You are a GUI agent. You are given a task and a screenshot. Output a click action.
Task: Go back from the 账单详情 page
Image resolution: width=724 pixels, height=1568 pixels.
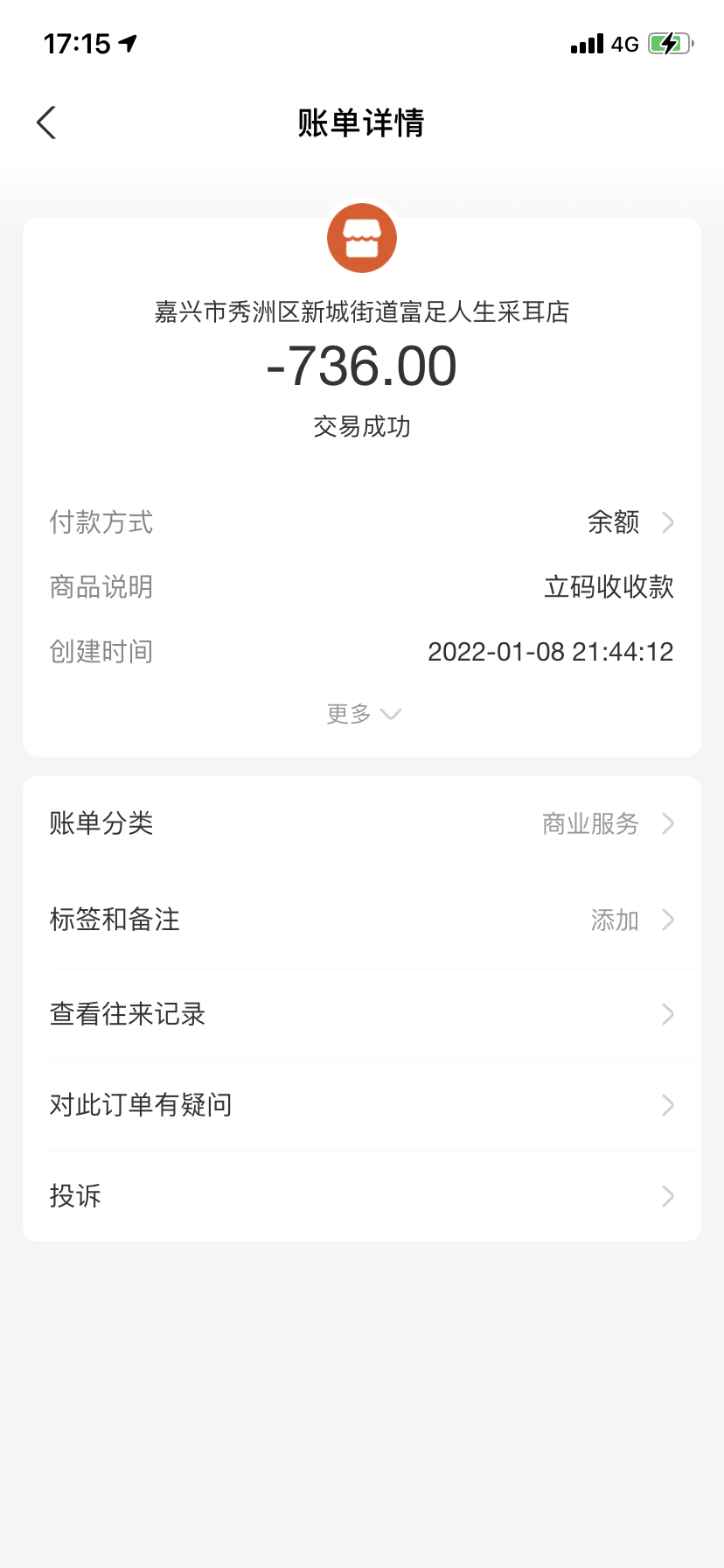pyautogui.click(x=47, y=122)
